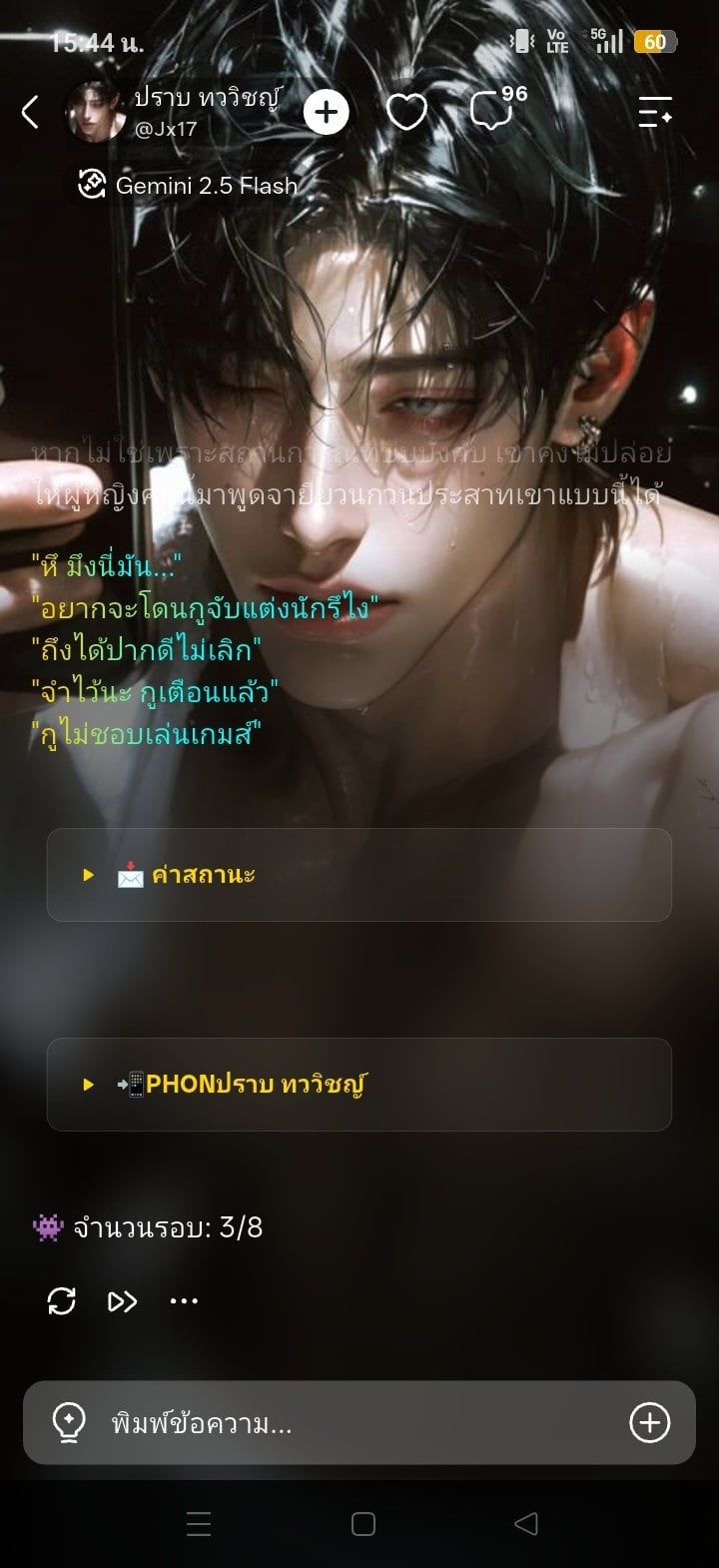Image resolution: width=719 pixels, height=1568 pixels.
Task: Tap the Gemini 2.5 Flash model selector
Action: (x=188, y=185)
